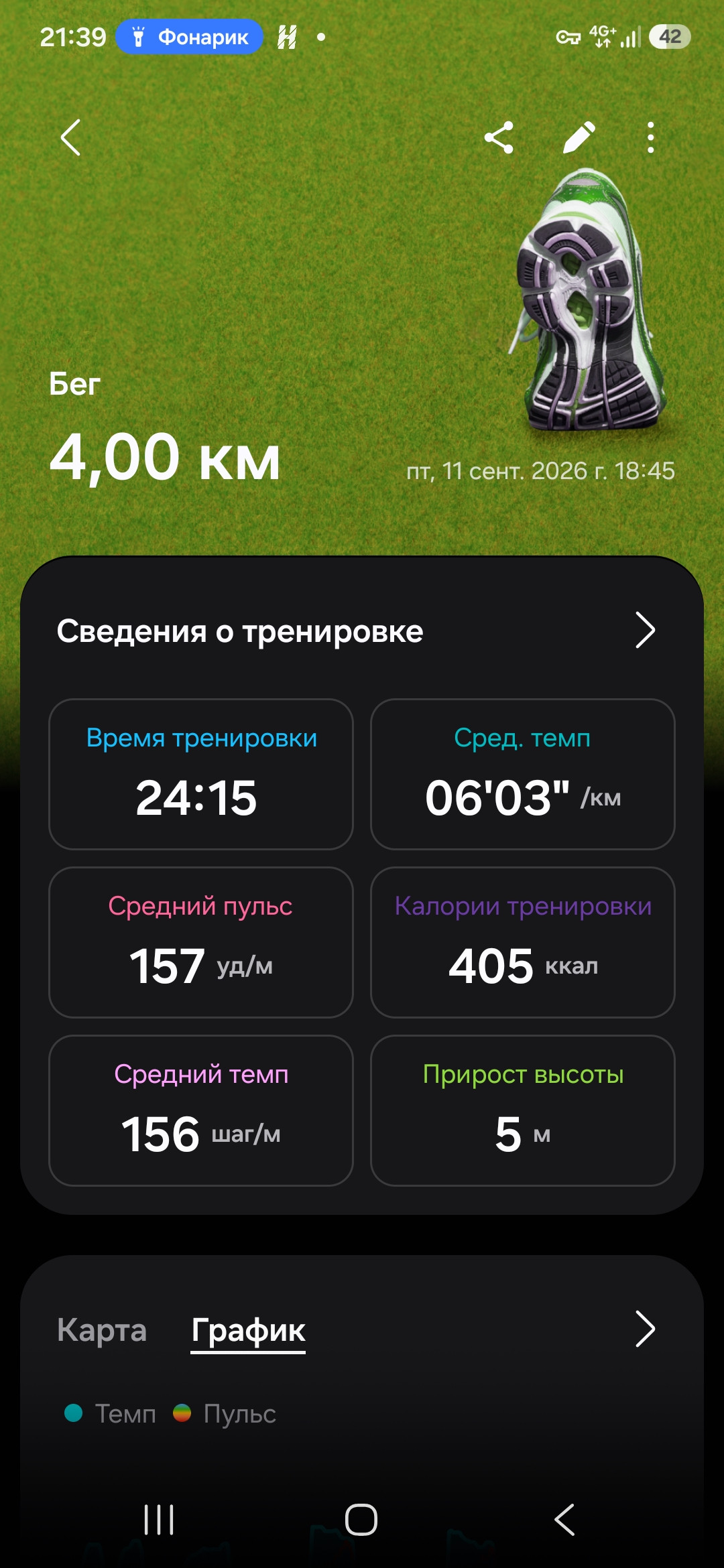Edit the workout with the pencil icon
Viewport: 724px width, 1568px height.
pyautogui.click(x=579, y=137)
